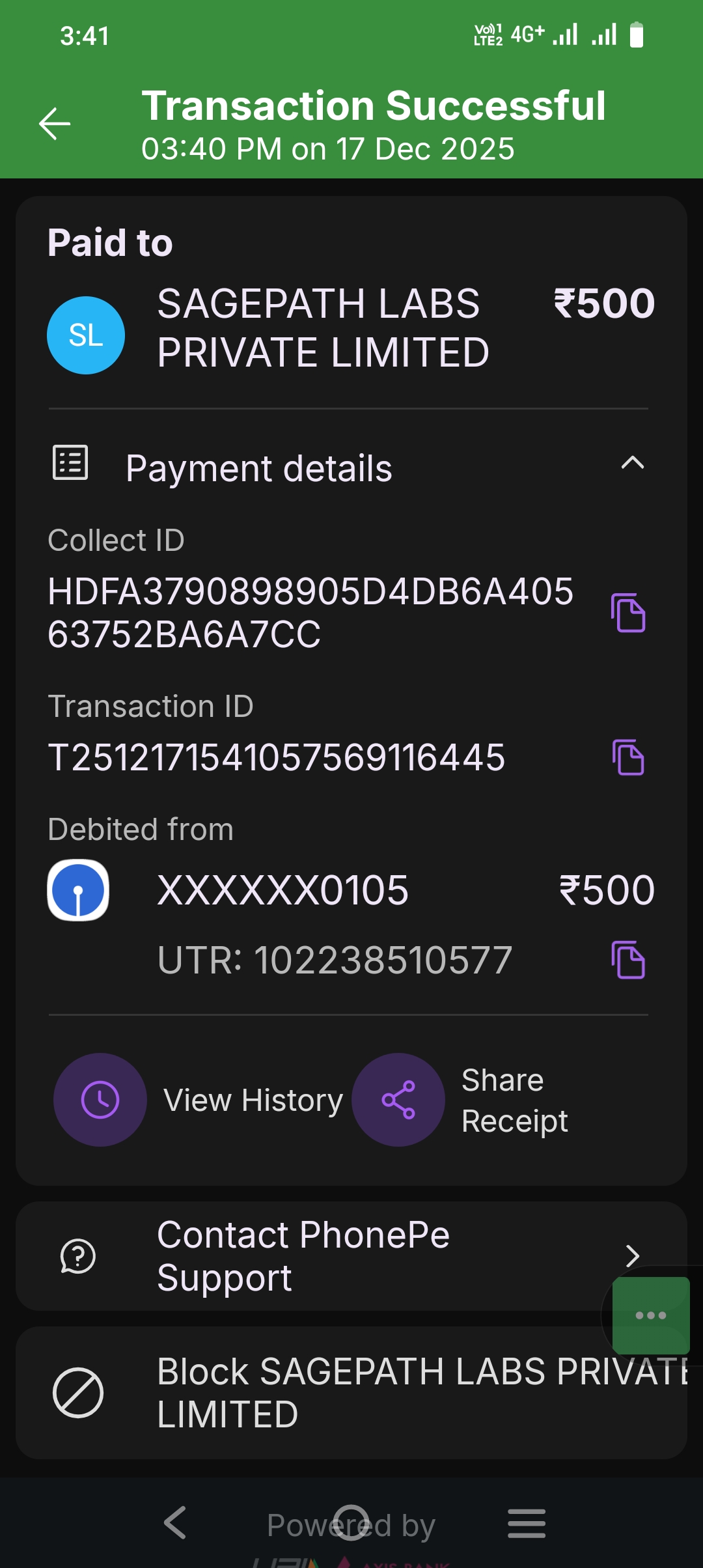Collapse the Payment details section

click(x=632, y=464)
